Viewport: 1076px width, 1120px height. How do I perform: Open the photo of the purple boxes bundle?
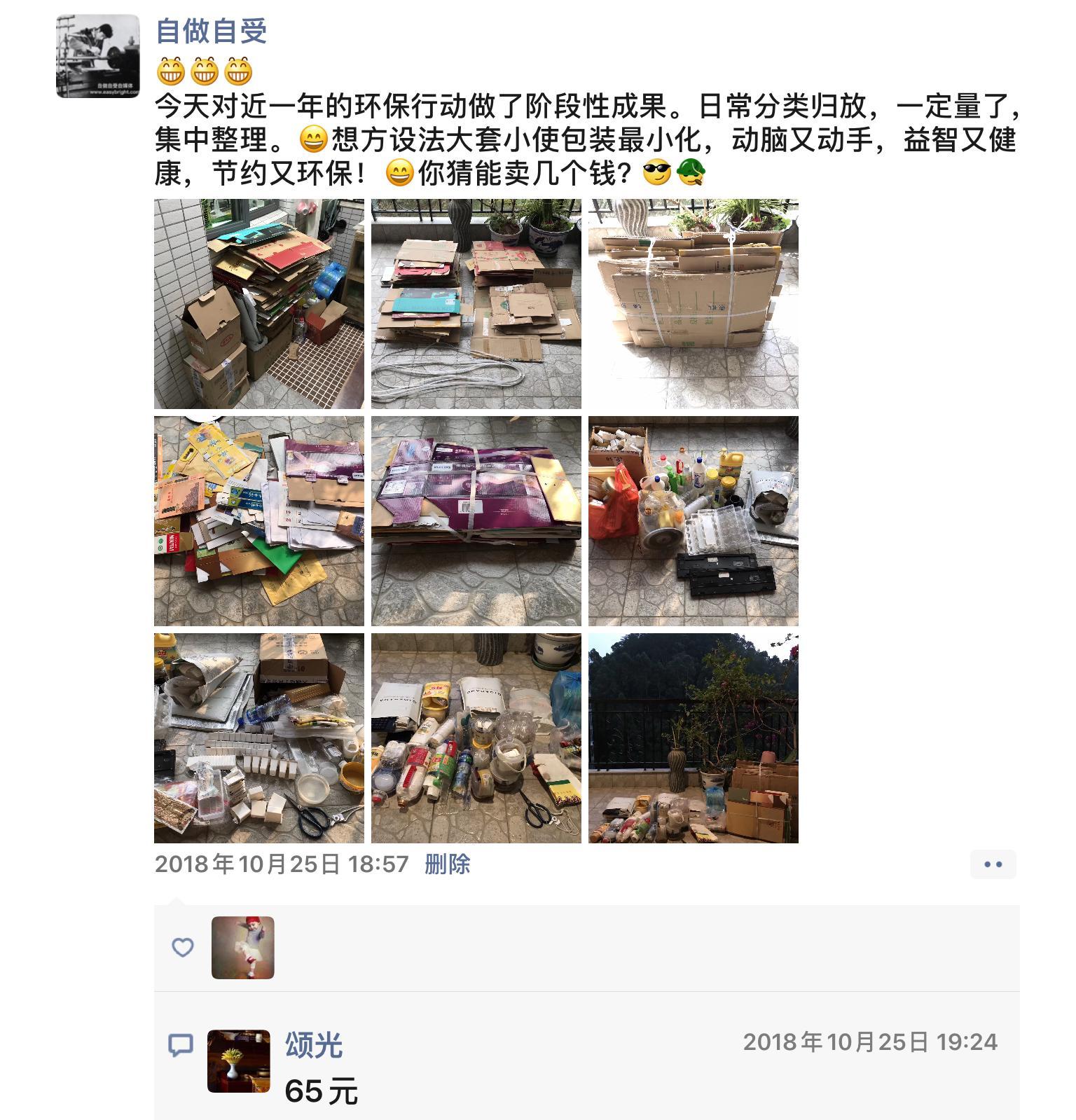pos(476,520)
